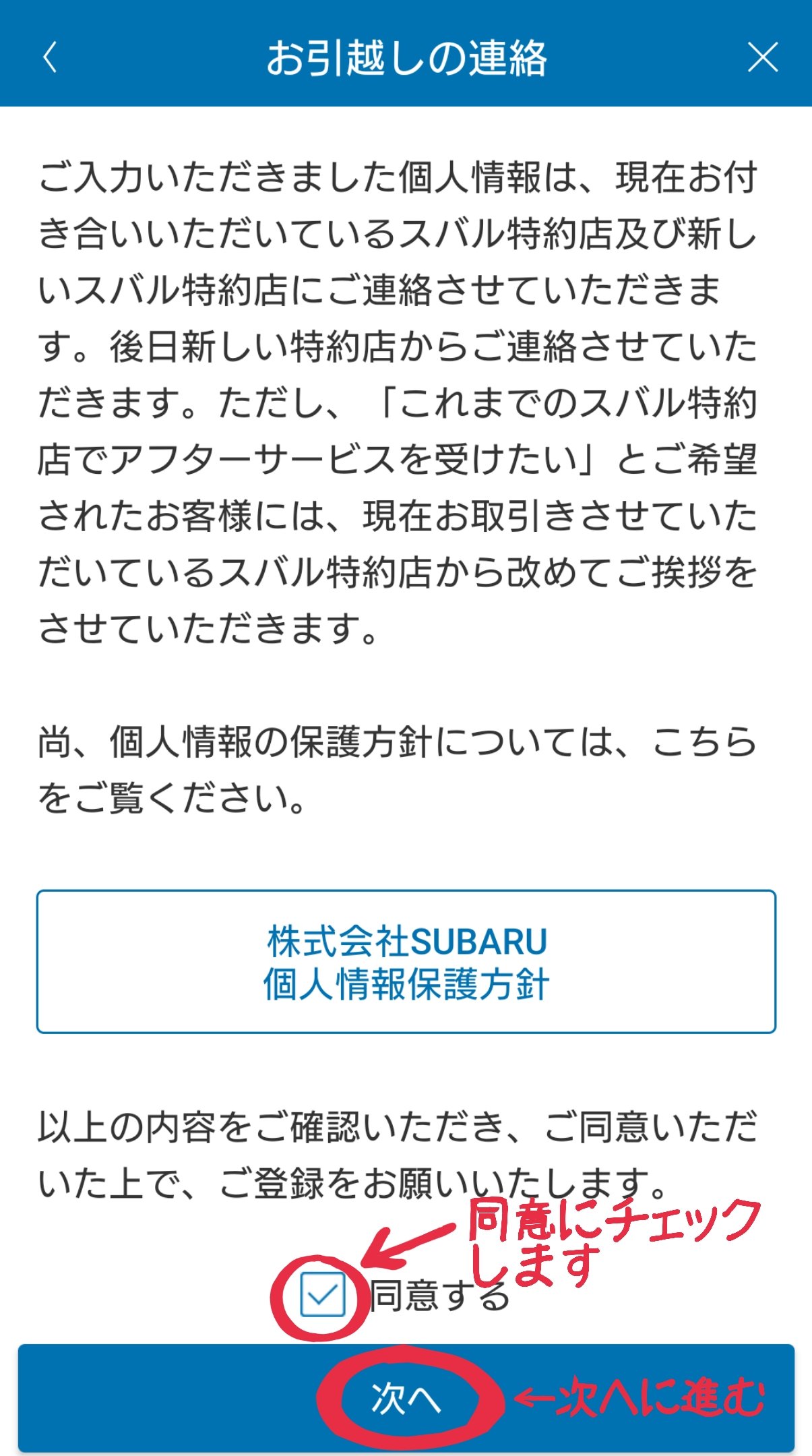This screenshot has width=812, height=1456.
Task: Toggle the 同意する checkbox
Action: tap(322, 1294)
